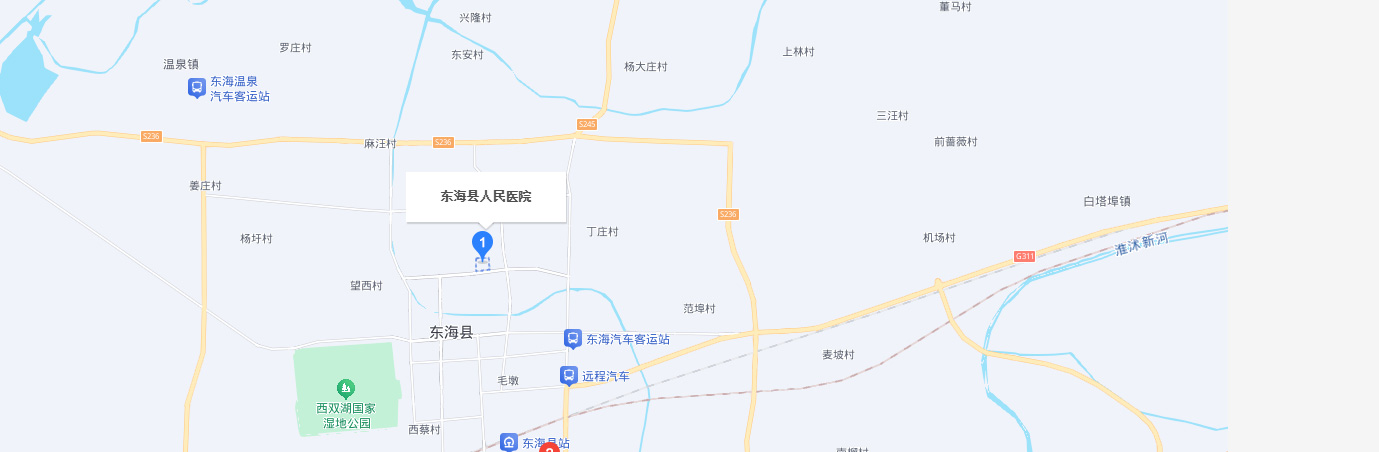Select the 东海县站 train station marker
Screen dimensions: 1379x452
pos(509,443)
